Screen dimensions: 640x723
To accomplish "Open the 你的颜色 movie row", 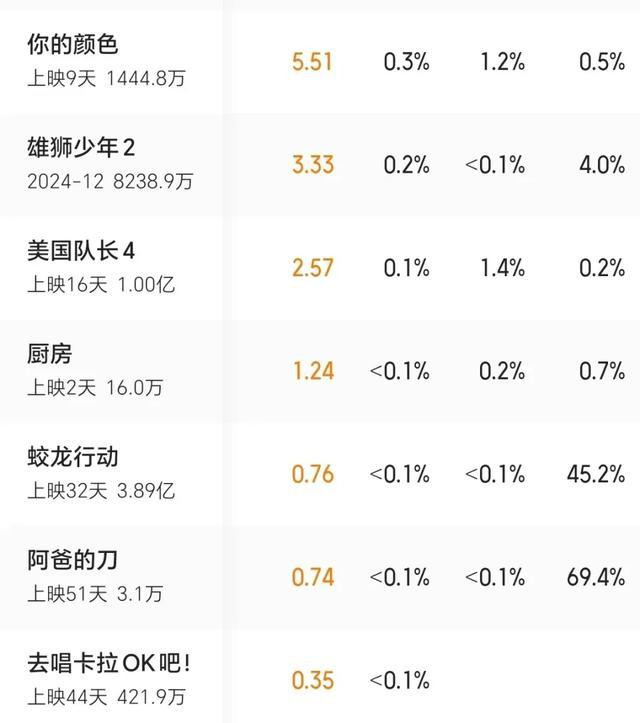I will click(320, 62).
